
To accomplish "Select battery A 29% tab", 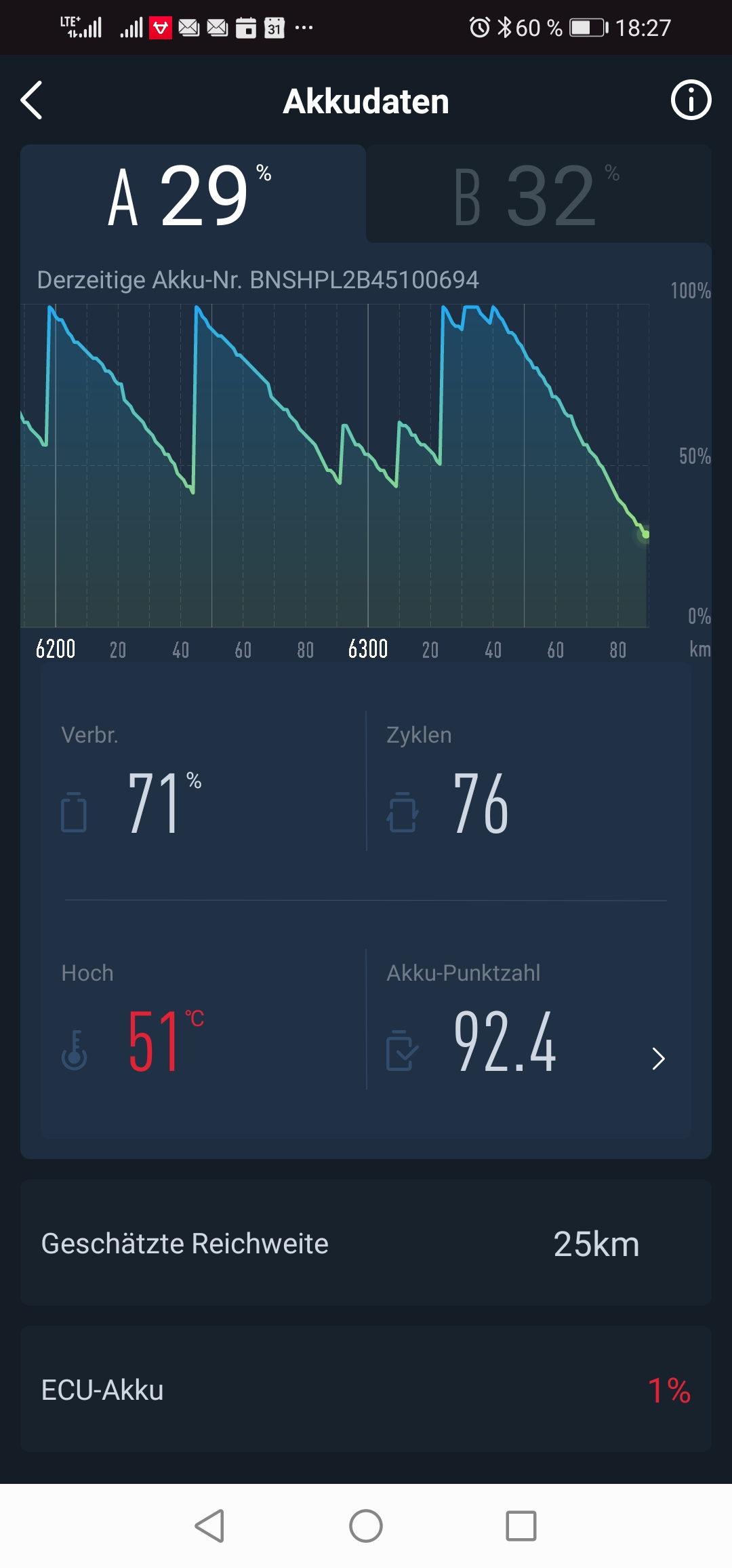I will [x=192, y=195].
